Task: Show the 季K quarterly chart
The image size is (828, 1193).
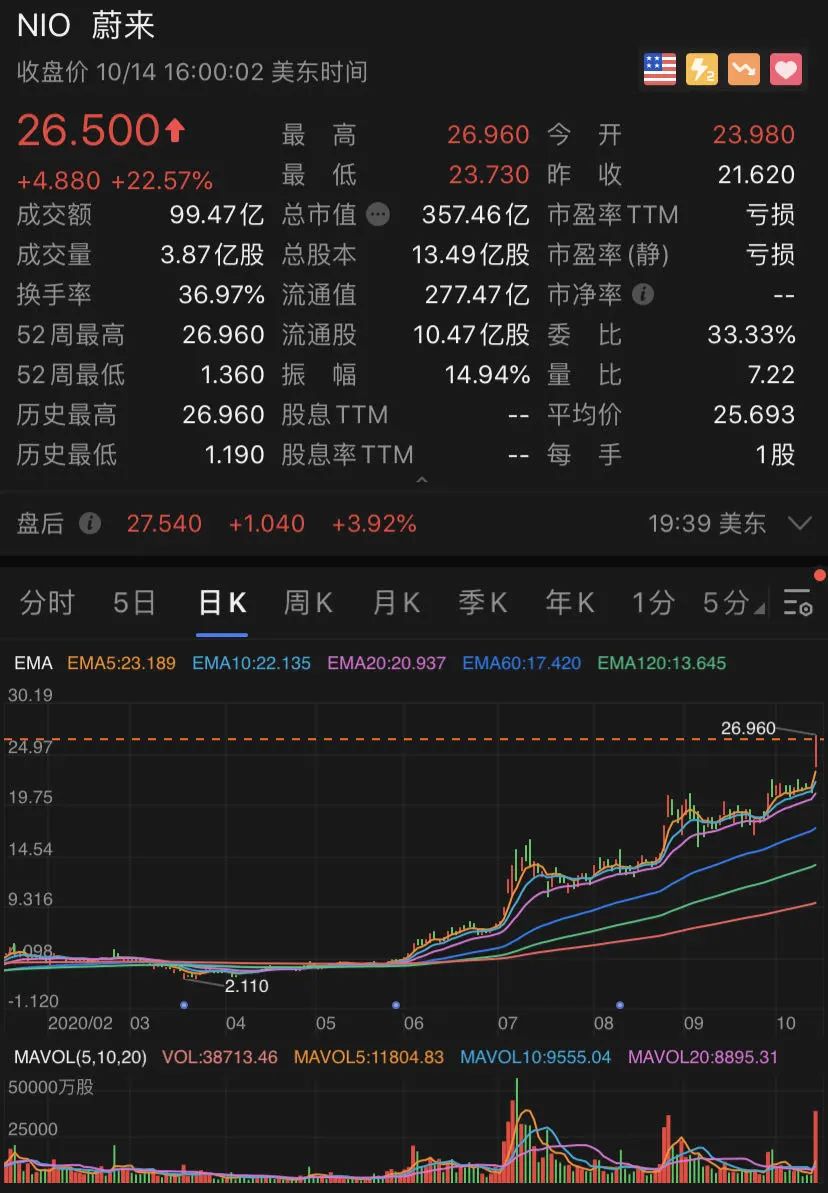Action: point(483,603)
